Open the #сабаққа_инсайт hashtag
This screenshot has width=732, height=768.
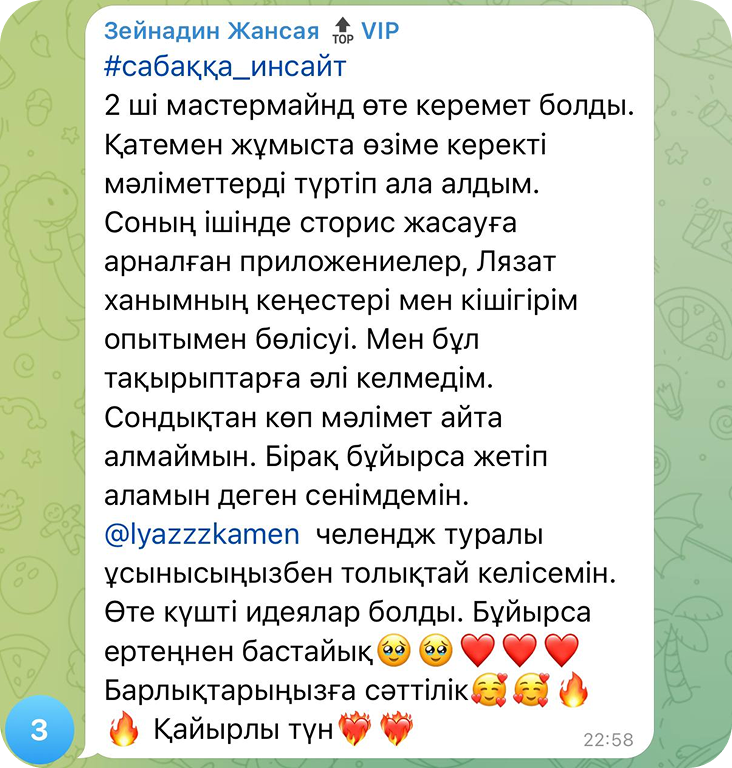pos(225,68)
